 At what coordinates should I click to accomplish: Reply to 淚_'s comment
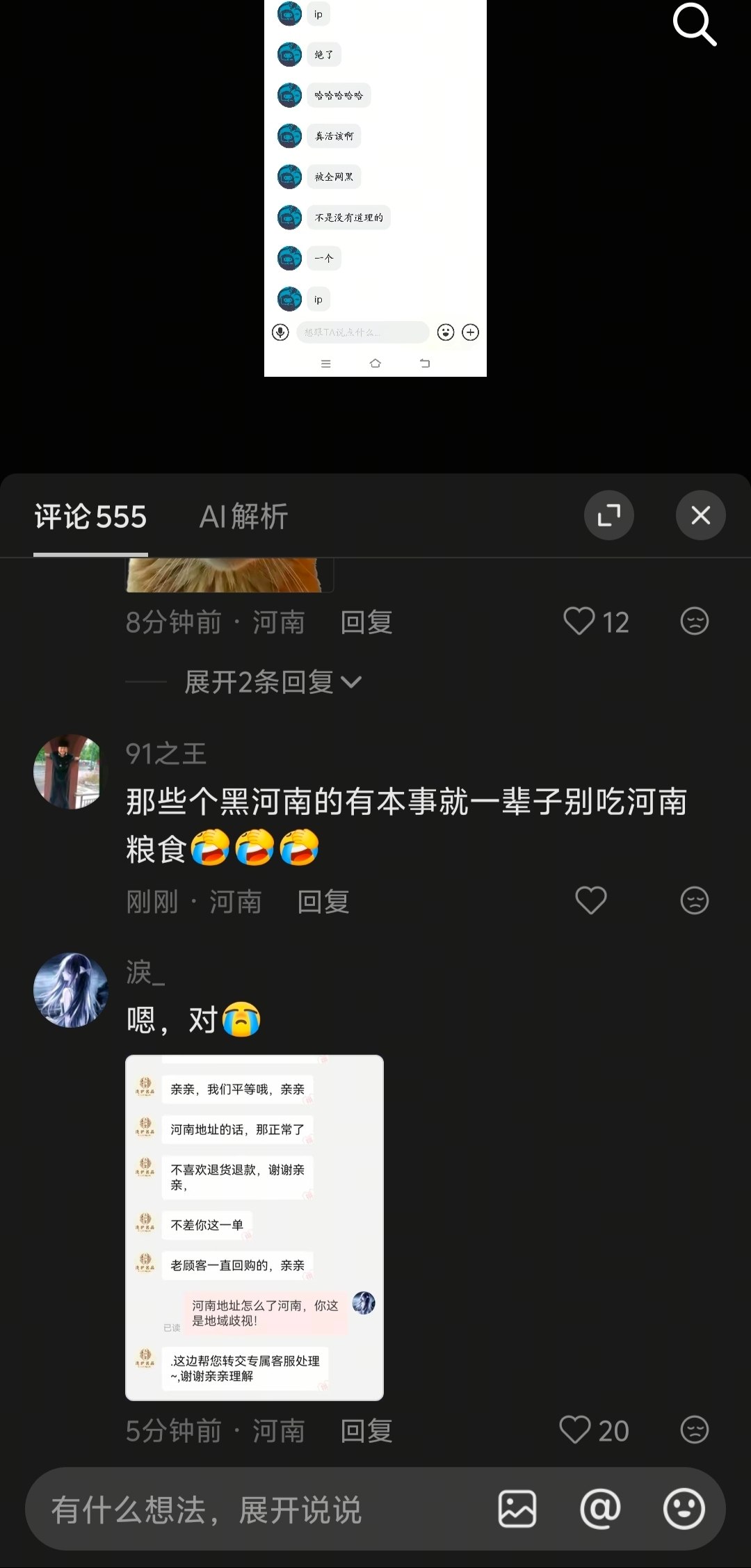[366, 1431]
